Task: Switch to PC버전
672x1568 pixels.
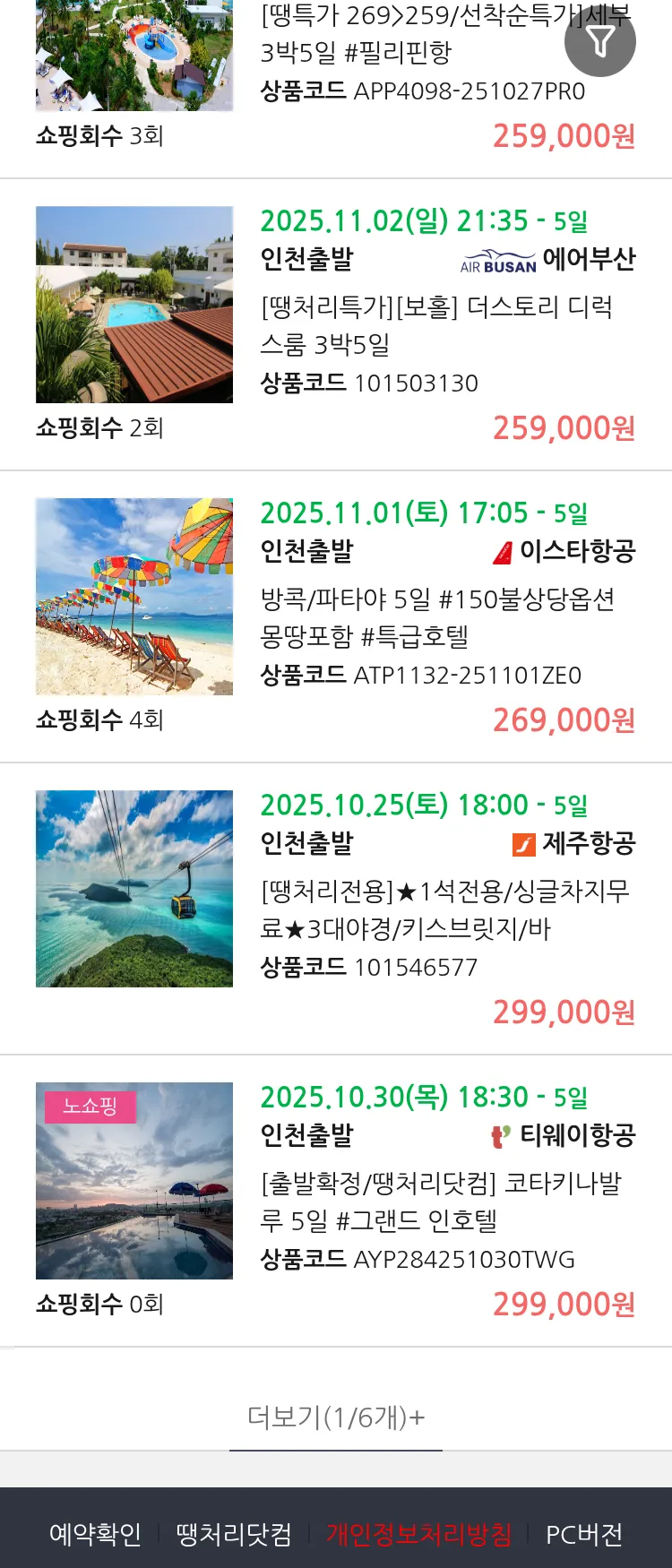Action: [584, 1534]
